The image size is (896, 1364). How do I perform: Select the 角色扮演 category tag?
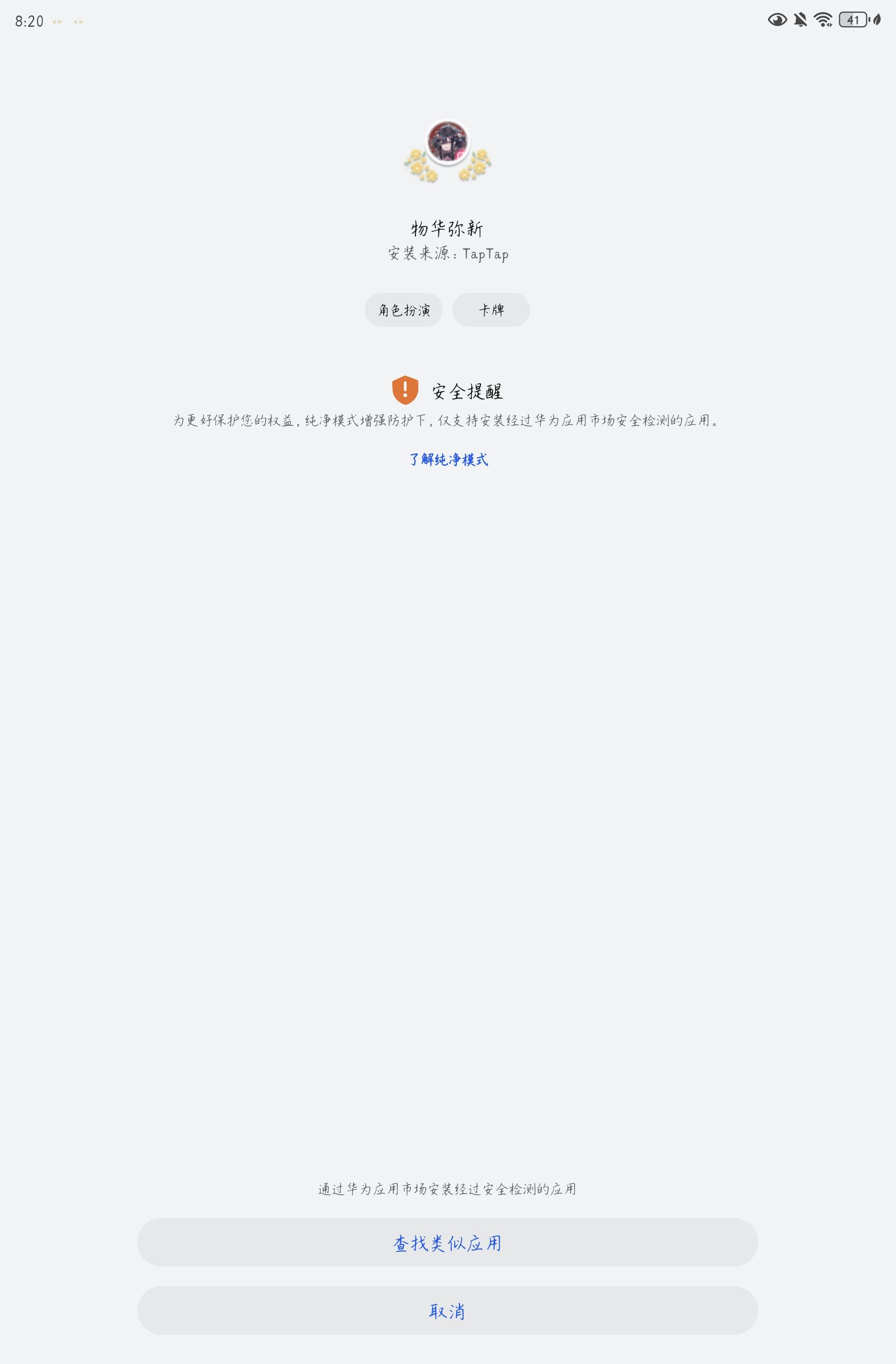pyautogui.click(x=404, y=309)
